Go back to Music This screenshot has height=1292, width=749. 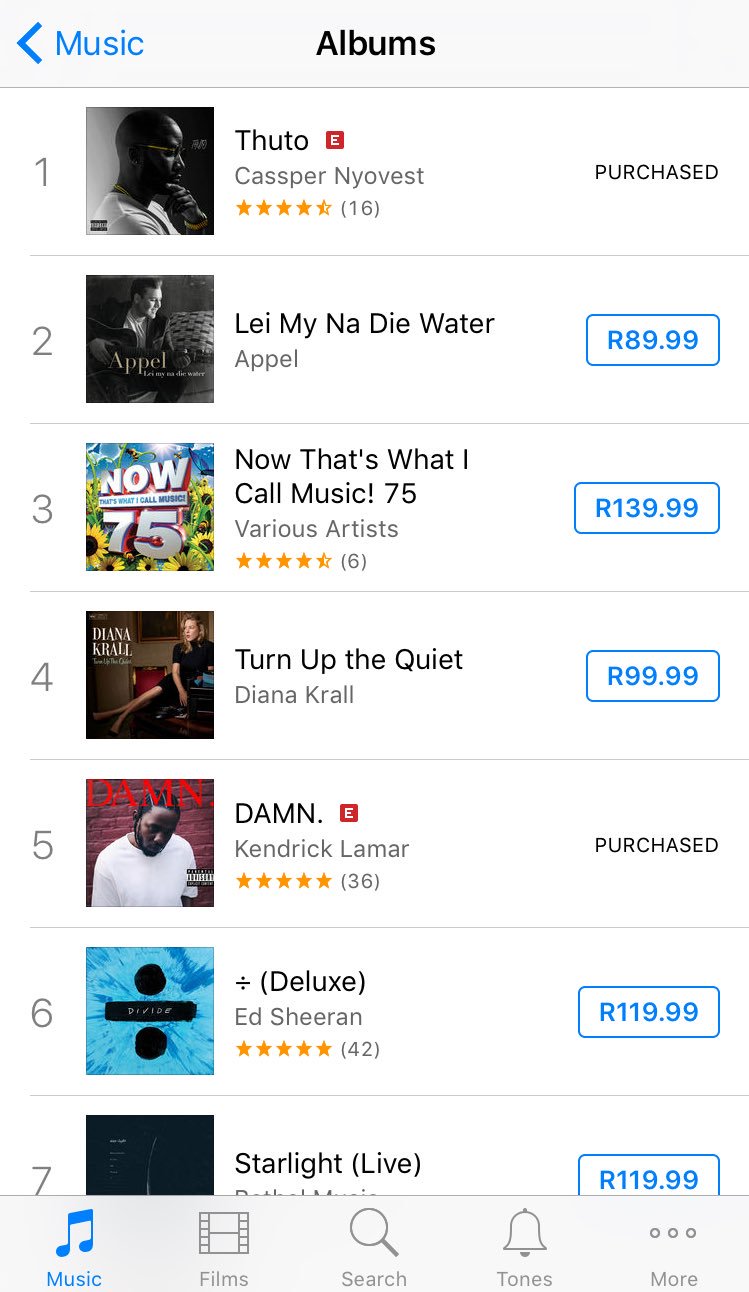(80, 44)
